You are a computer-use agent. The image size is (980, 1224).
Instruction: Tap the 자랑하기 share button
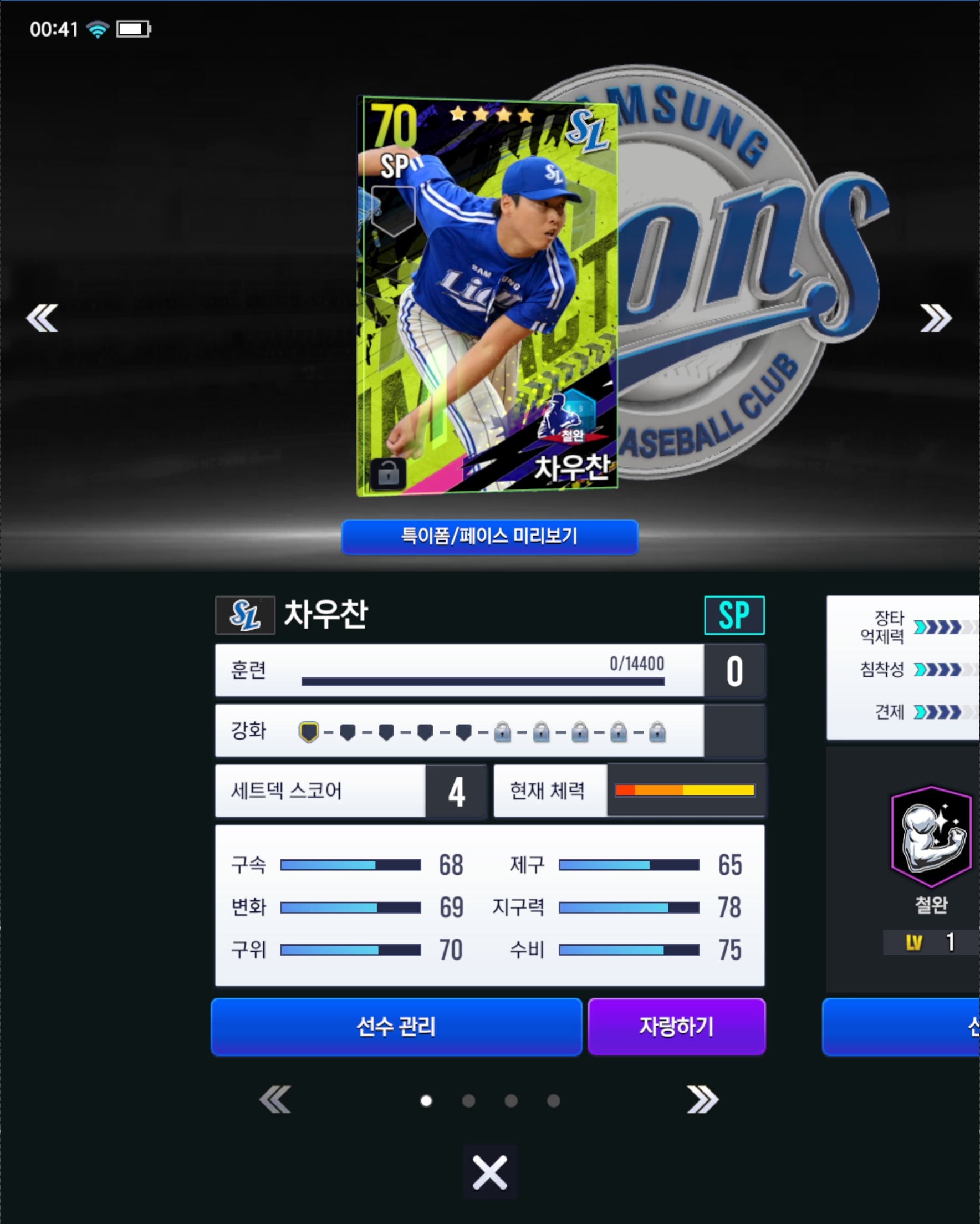pyautogui.click(x=676, y=1027)
